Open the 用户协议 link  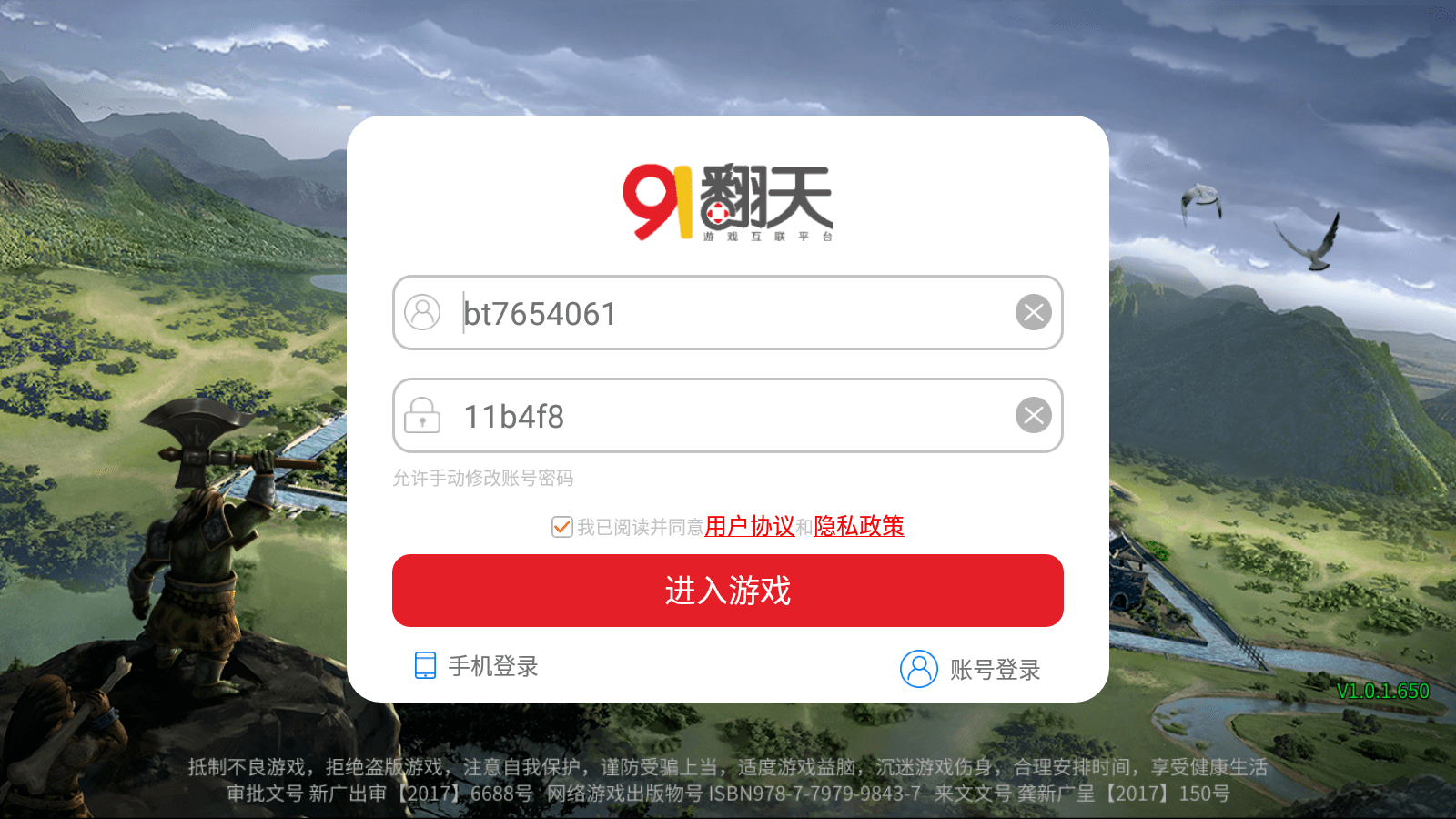(x=749, y=526)
